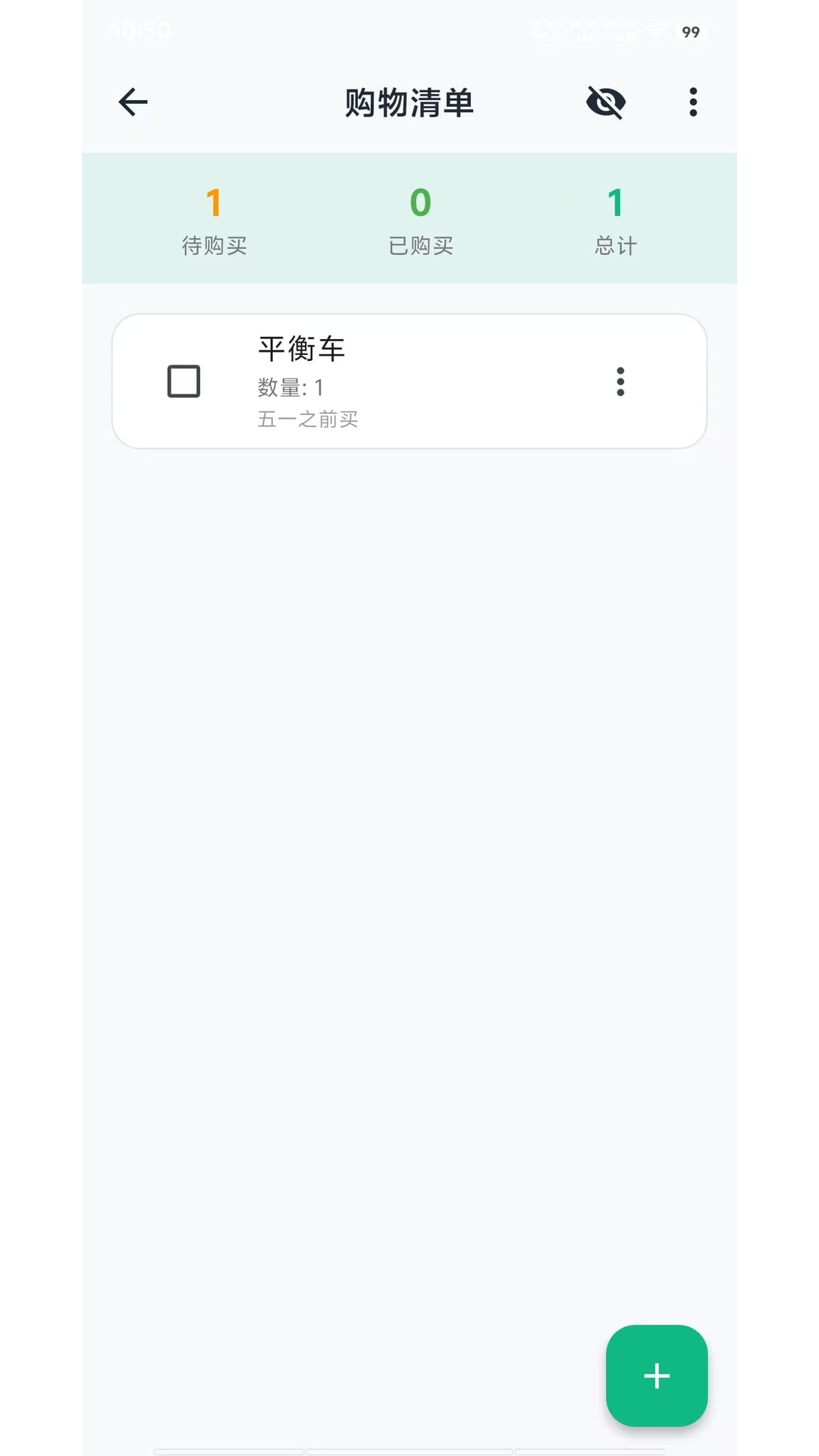Click the signal strength icon in status bar
Viewport: 819px width, 1456px height.
click(x=622, y=32)
